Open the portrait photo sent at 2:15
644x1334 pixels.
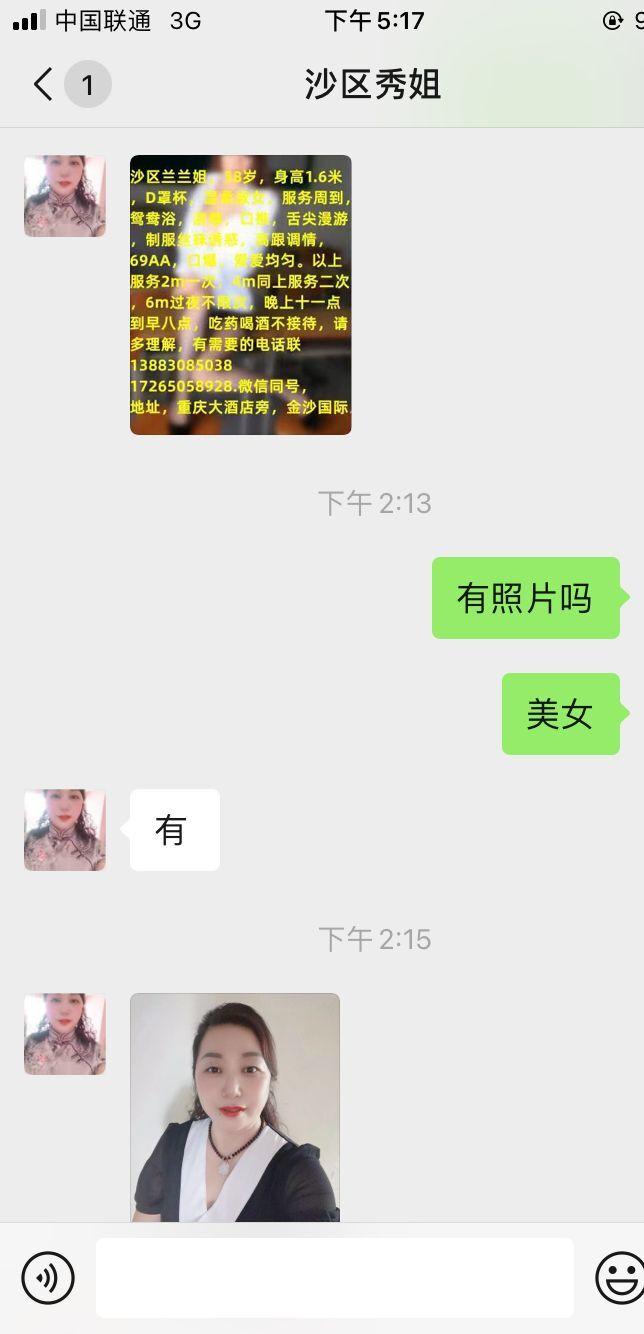[x=235, y=1106]
